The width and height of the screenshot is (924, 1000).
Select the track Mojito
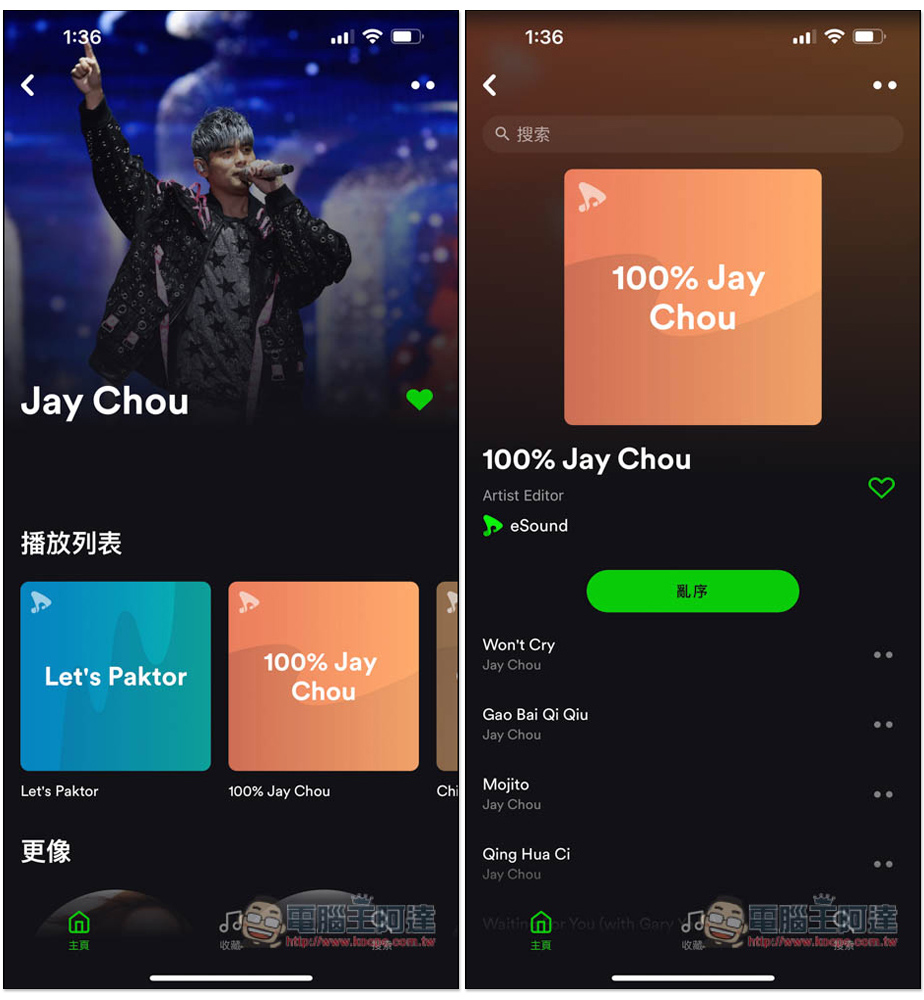click(506, 794)
